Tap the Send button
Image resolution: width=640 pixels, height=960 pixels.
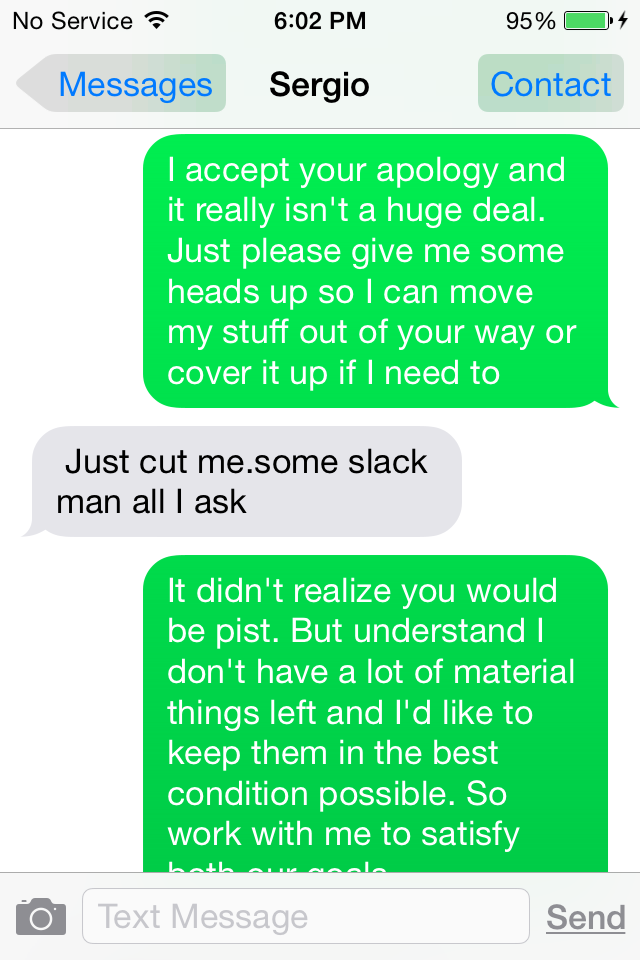click(x=585, y=917)
